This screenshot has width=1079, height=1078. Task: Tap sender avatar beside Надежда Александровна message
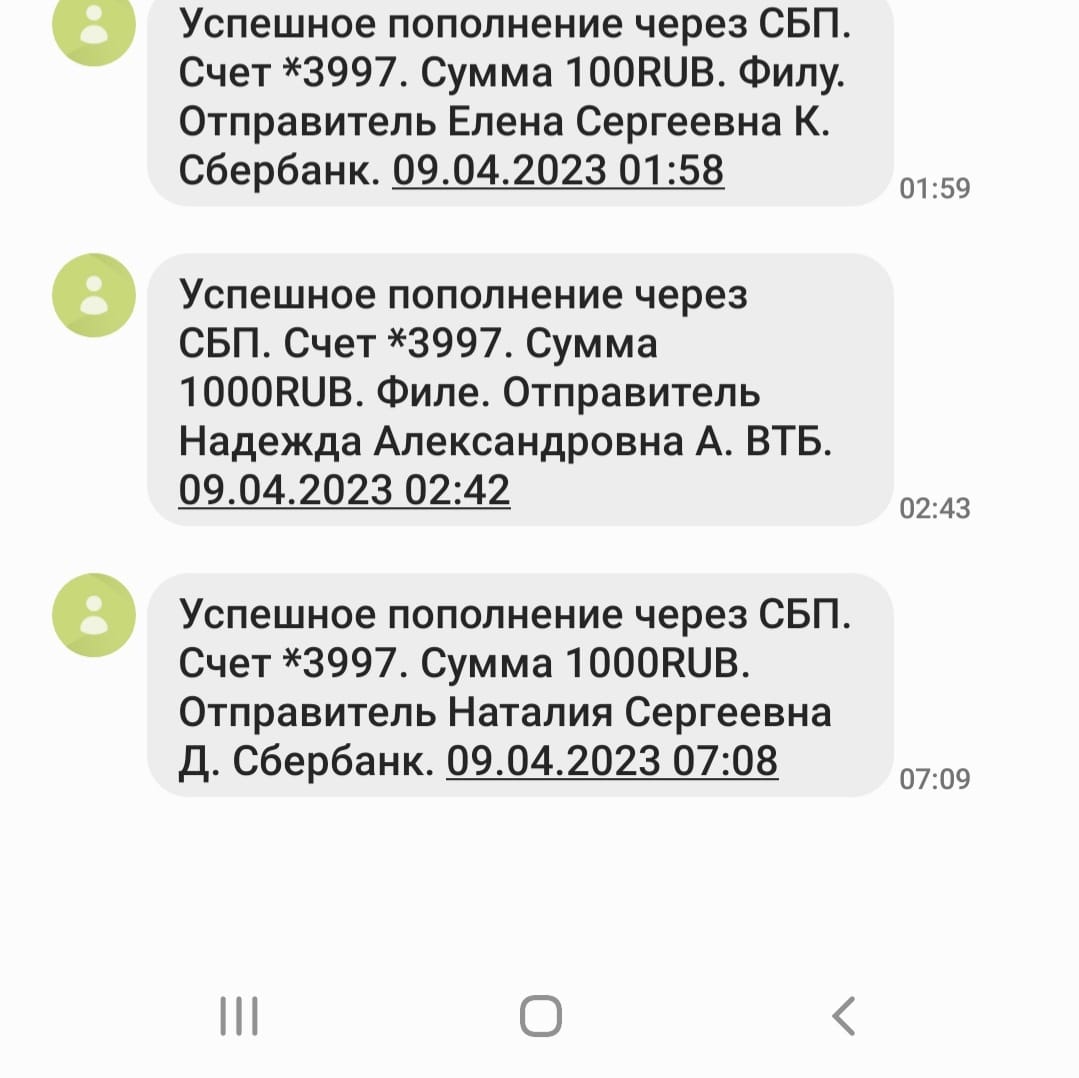pos(93,295)
